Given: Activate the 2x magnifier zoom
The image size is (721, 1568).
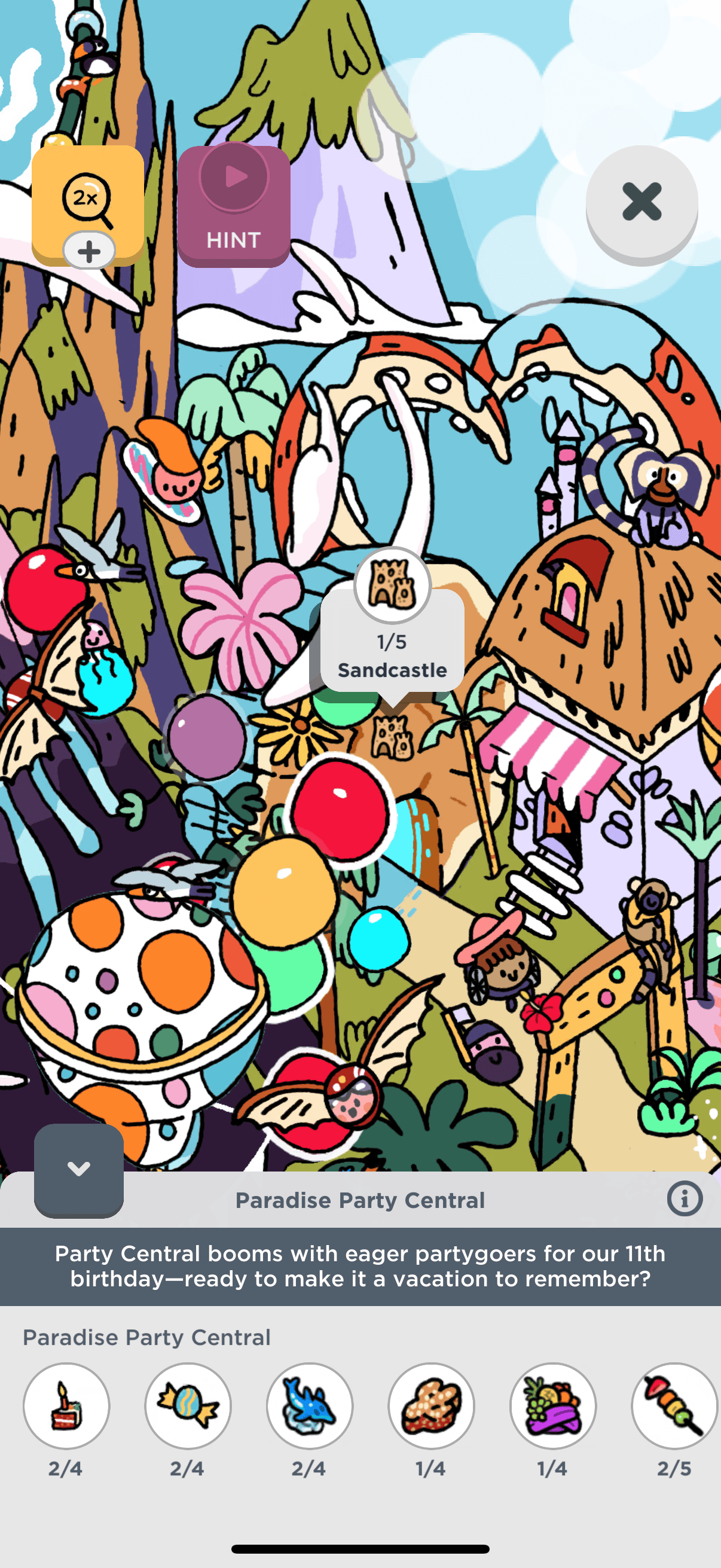Looking at the screenshot, I should coord(87,196).
